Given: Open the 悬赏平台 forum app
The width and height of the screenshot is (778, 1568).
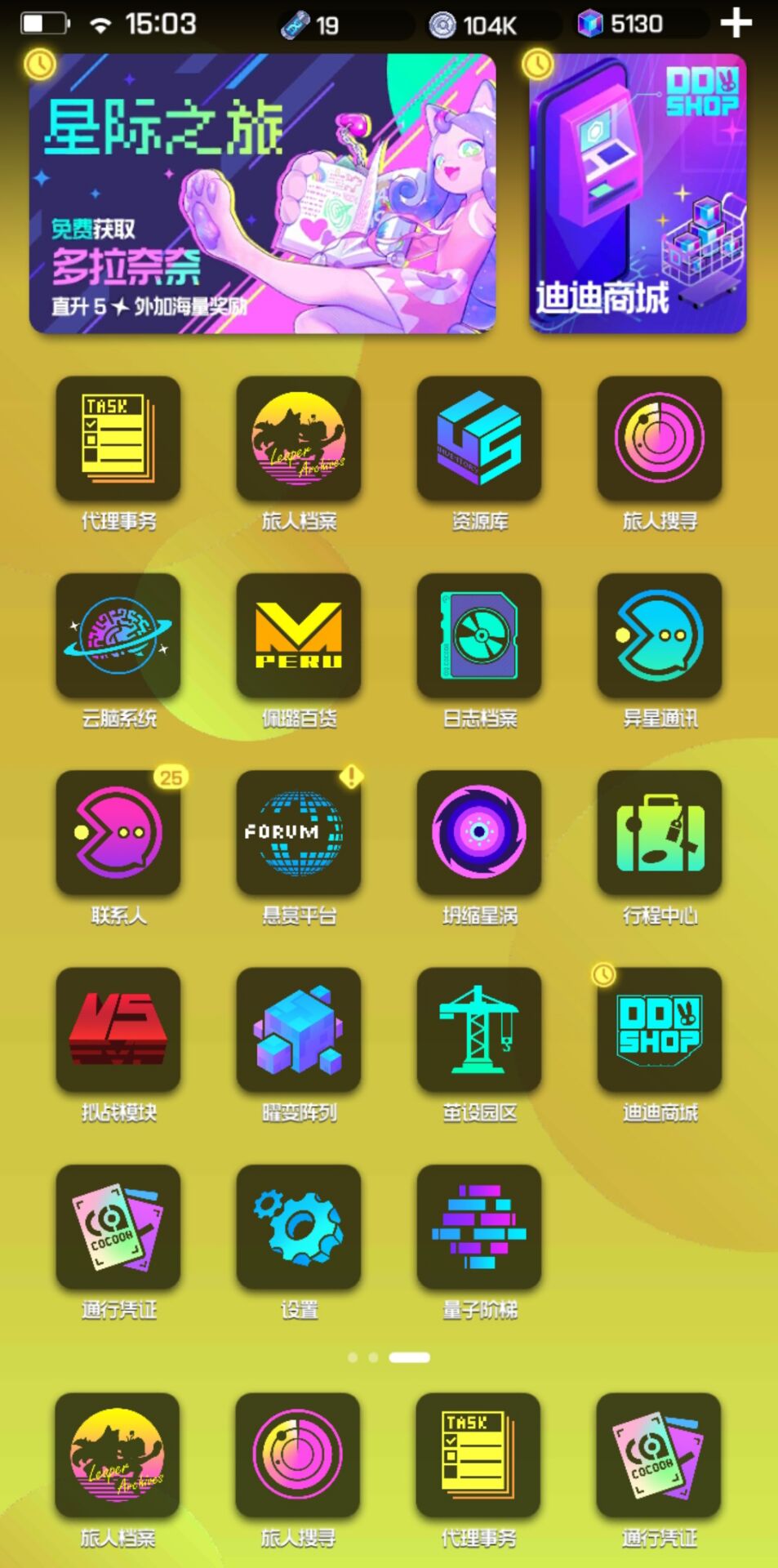Looking at the screenshot, I should coord(299,833).
